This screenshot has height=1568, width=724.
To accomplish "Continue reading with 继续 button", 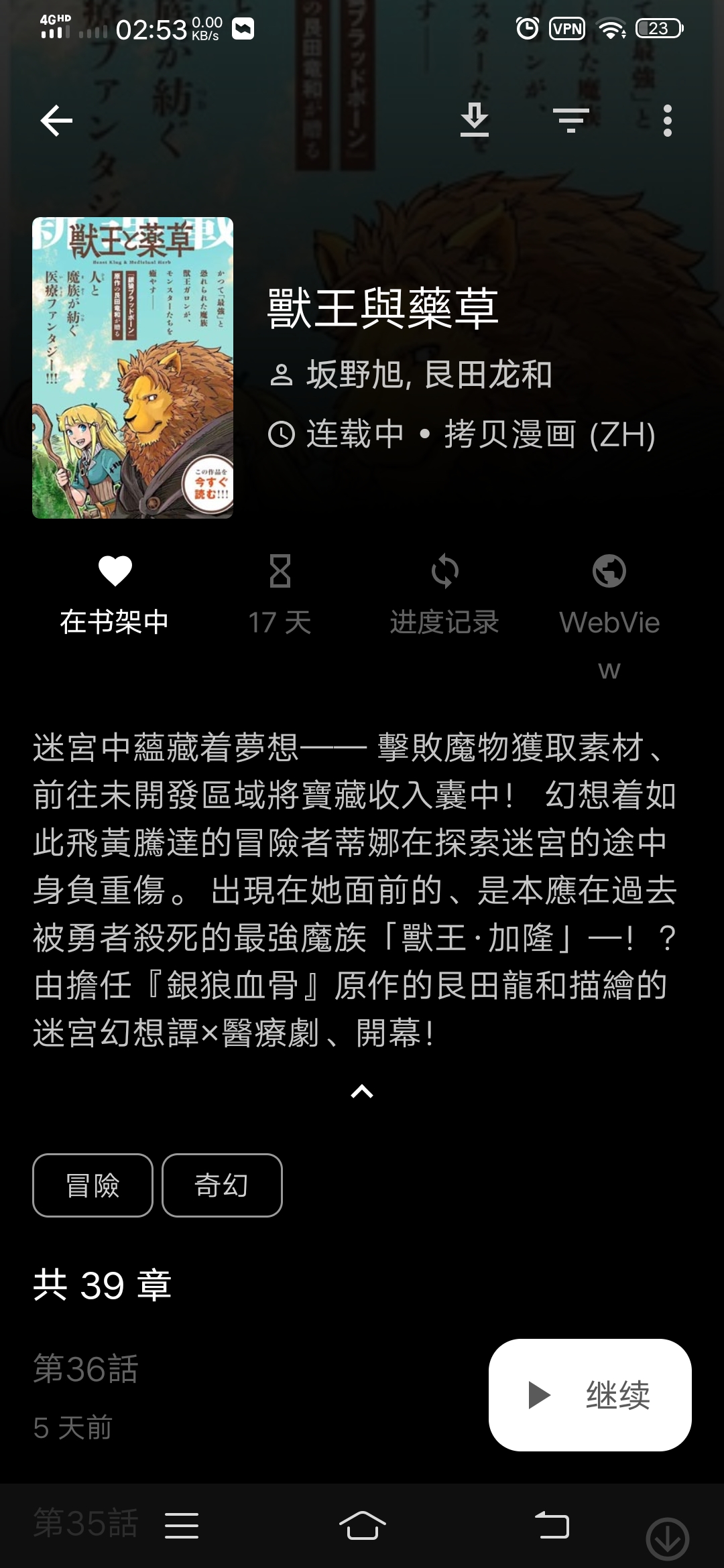I will click(x=590, y=1395).
